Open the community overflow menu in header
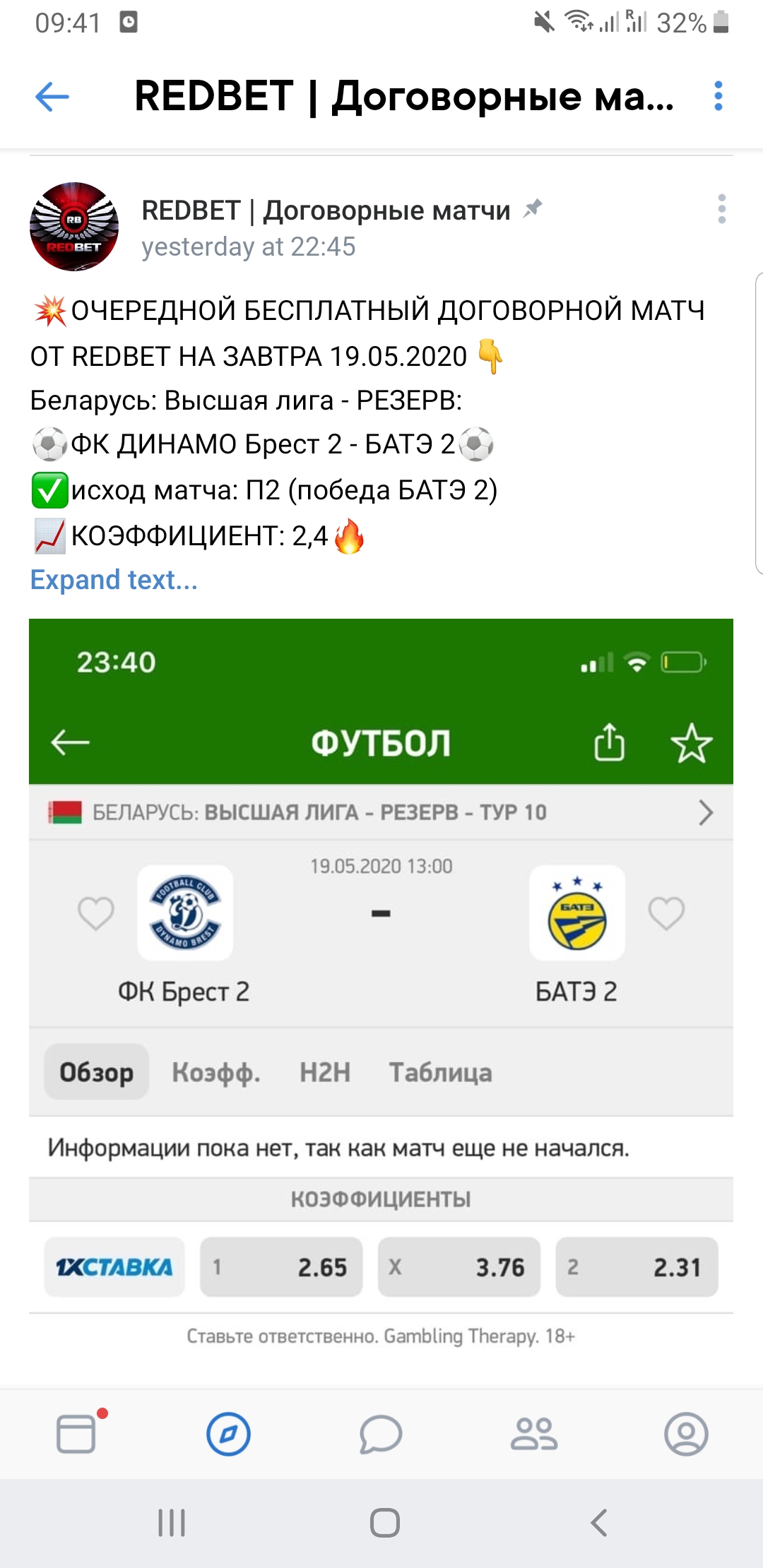 coord(718,96)
